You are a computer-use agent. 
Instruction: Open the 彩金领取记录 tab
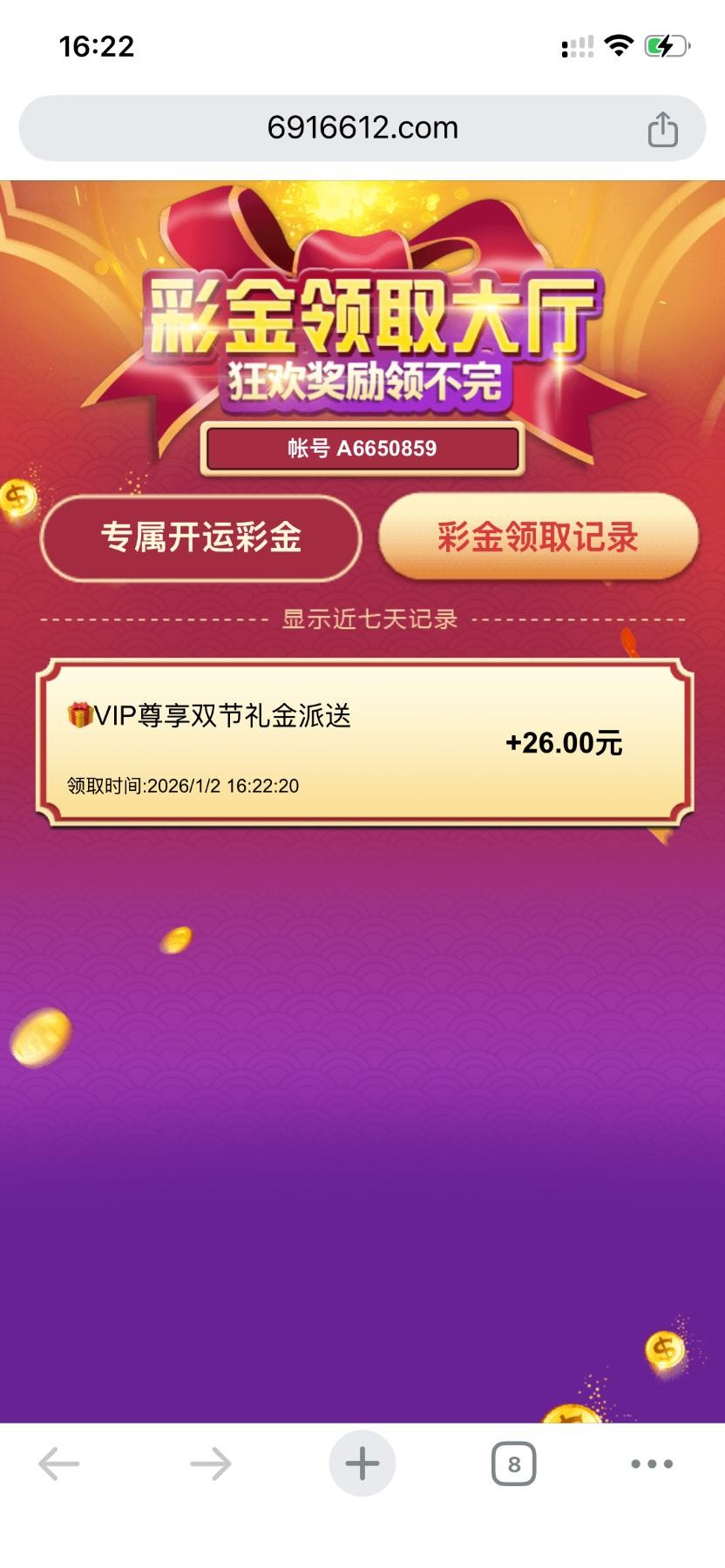[538, 537]
